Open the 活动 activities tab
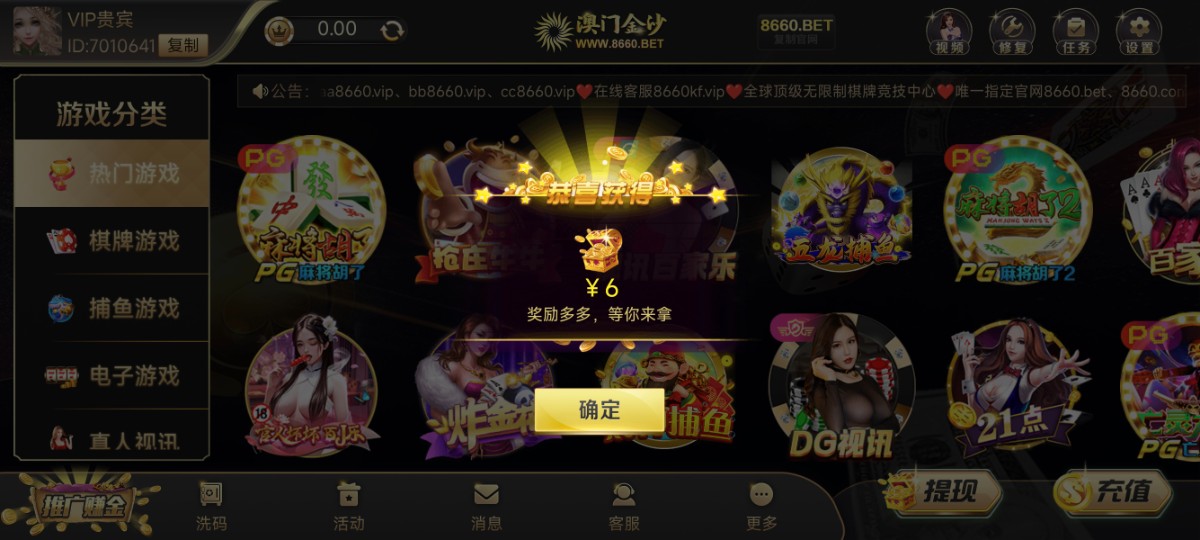The height and width of the screenshot is (540, 1200). [348, 506]
